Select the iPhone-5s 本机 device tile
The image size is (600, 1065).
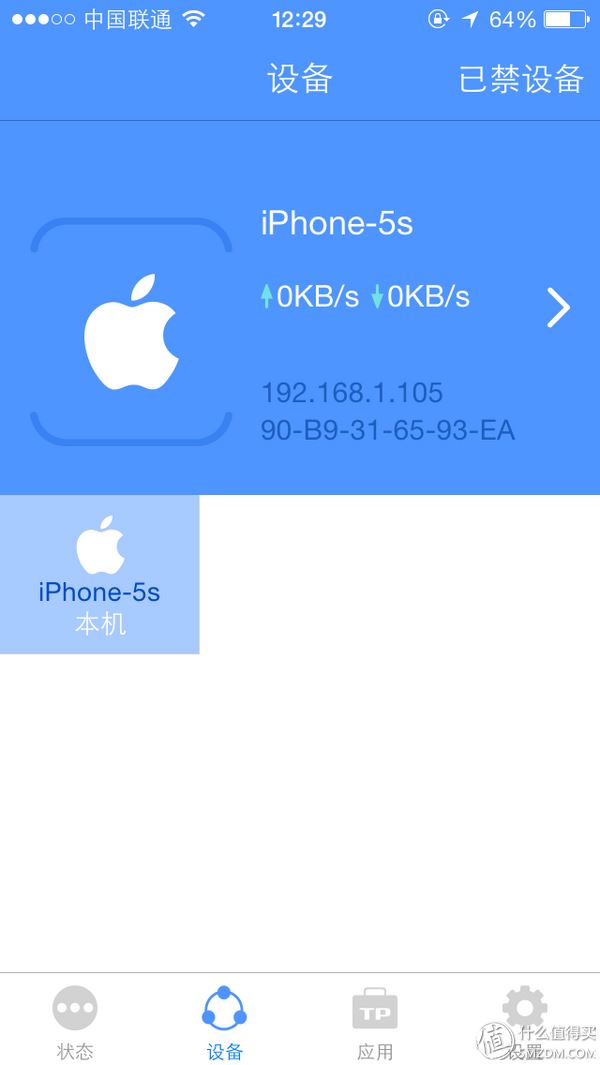pos(100,575)
